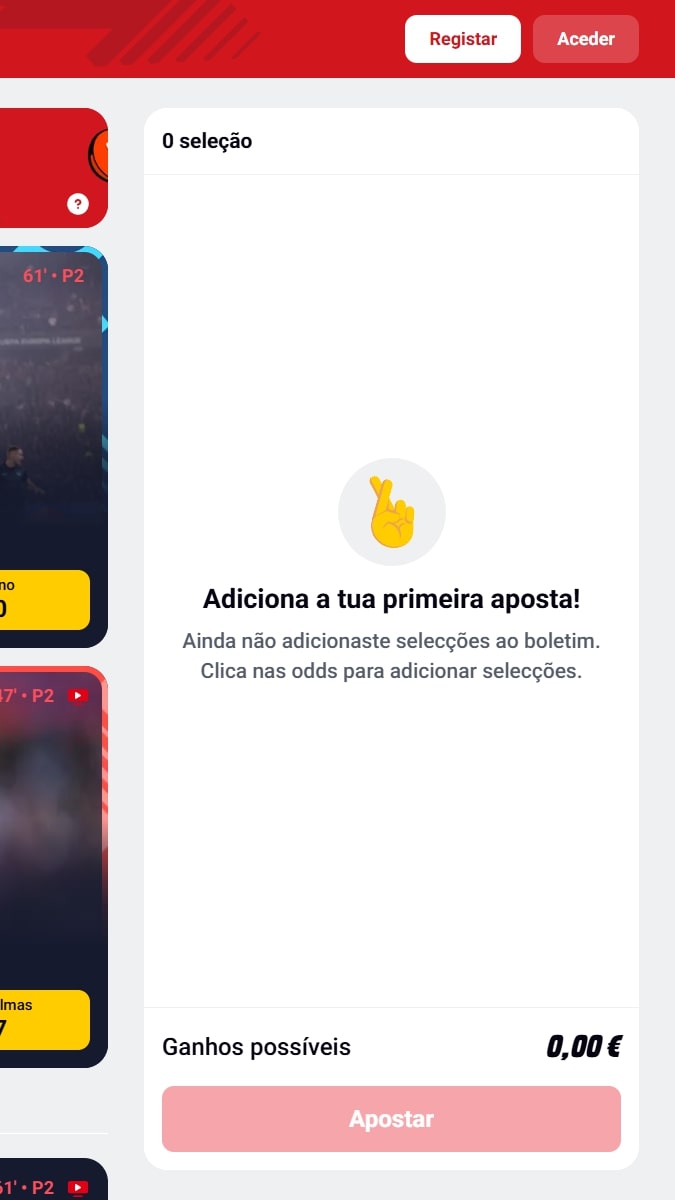The image size is (675, 1200).
Task: Tap the Registar button
Action: pos(462,39)
